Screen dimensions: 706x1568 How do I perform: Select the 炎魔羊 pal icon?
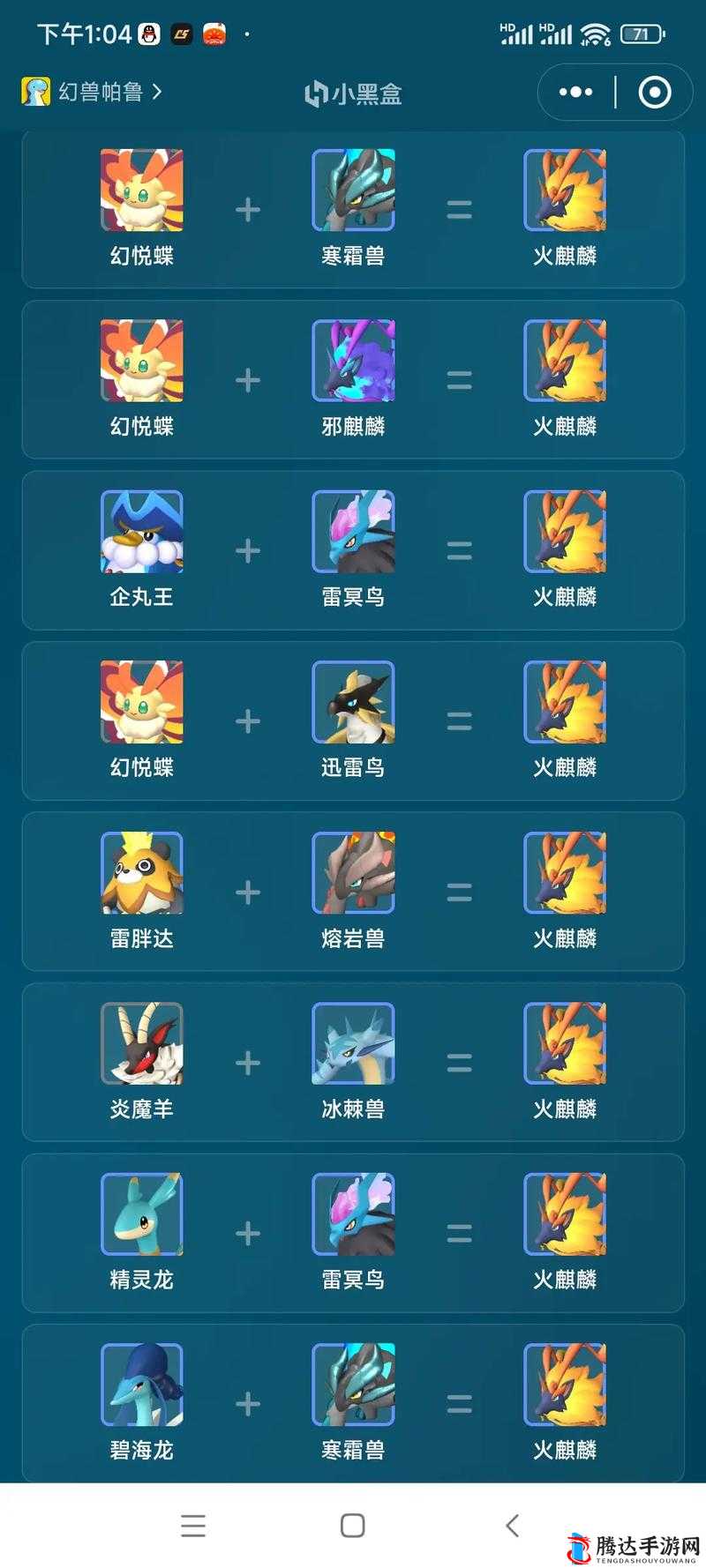coord(141,1043)
